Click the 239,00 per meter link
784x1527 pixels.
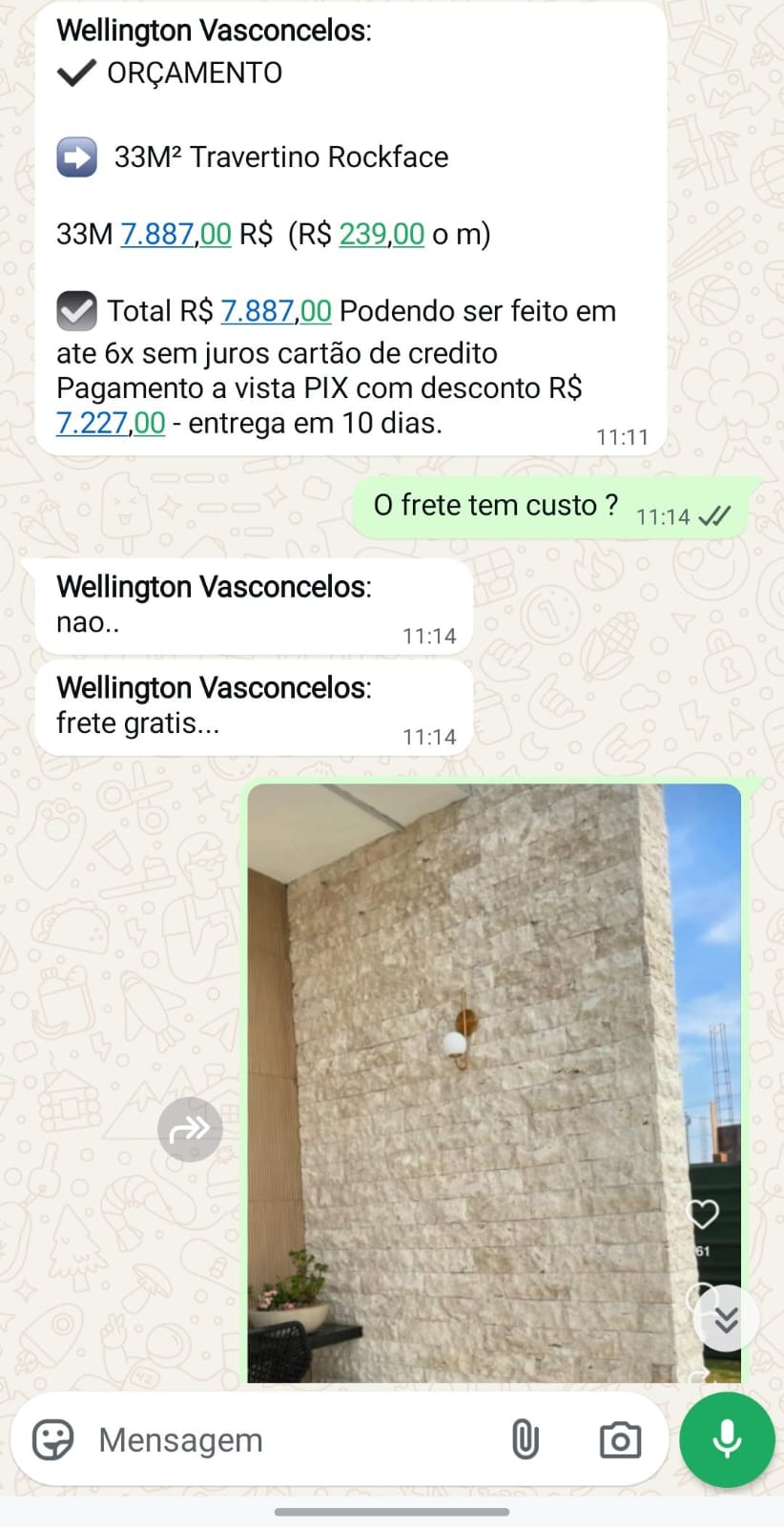point(381,234)
